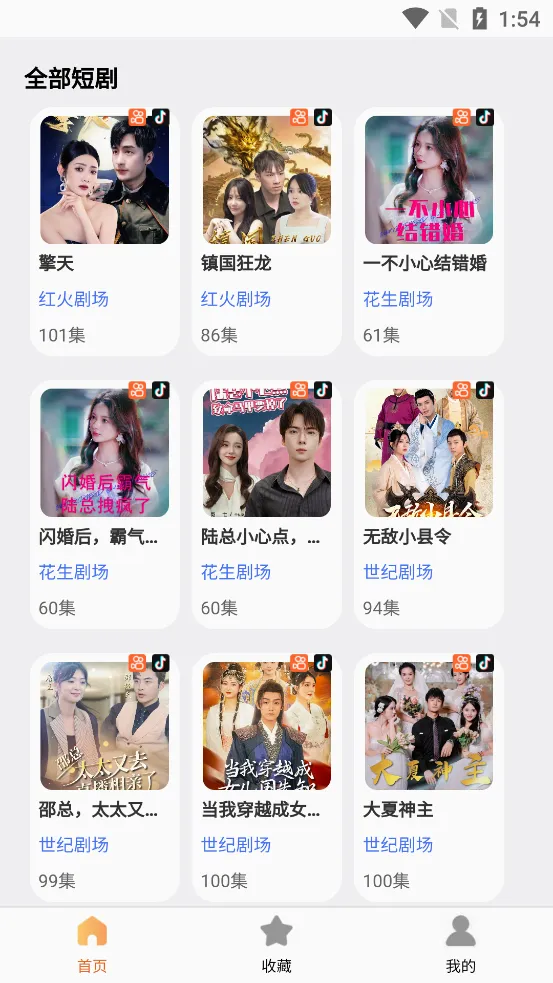View the 陆总小心点 drama card
The height and width of the screenshot is (983, 553).
(266, 504)
